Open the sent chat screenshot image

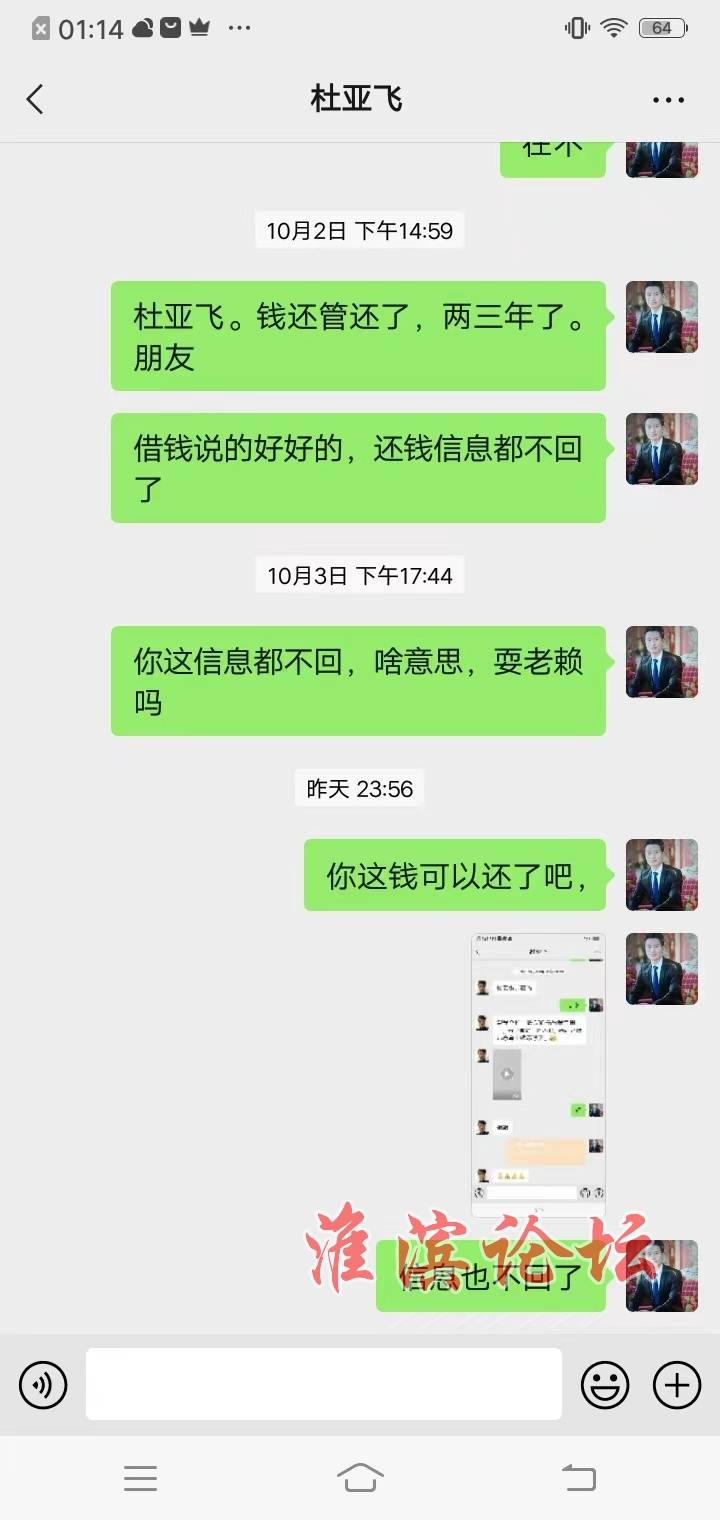coord(538,1074)
